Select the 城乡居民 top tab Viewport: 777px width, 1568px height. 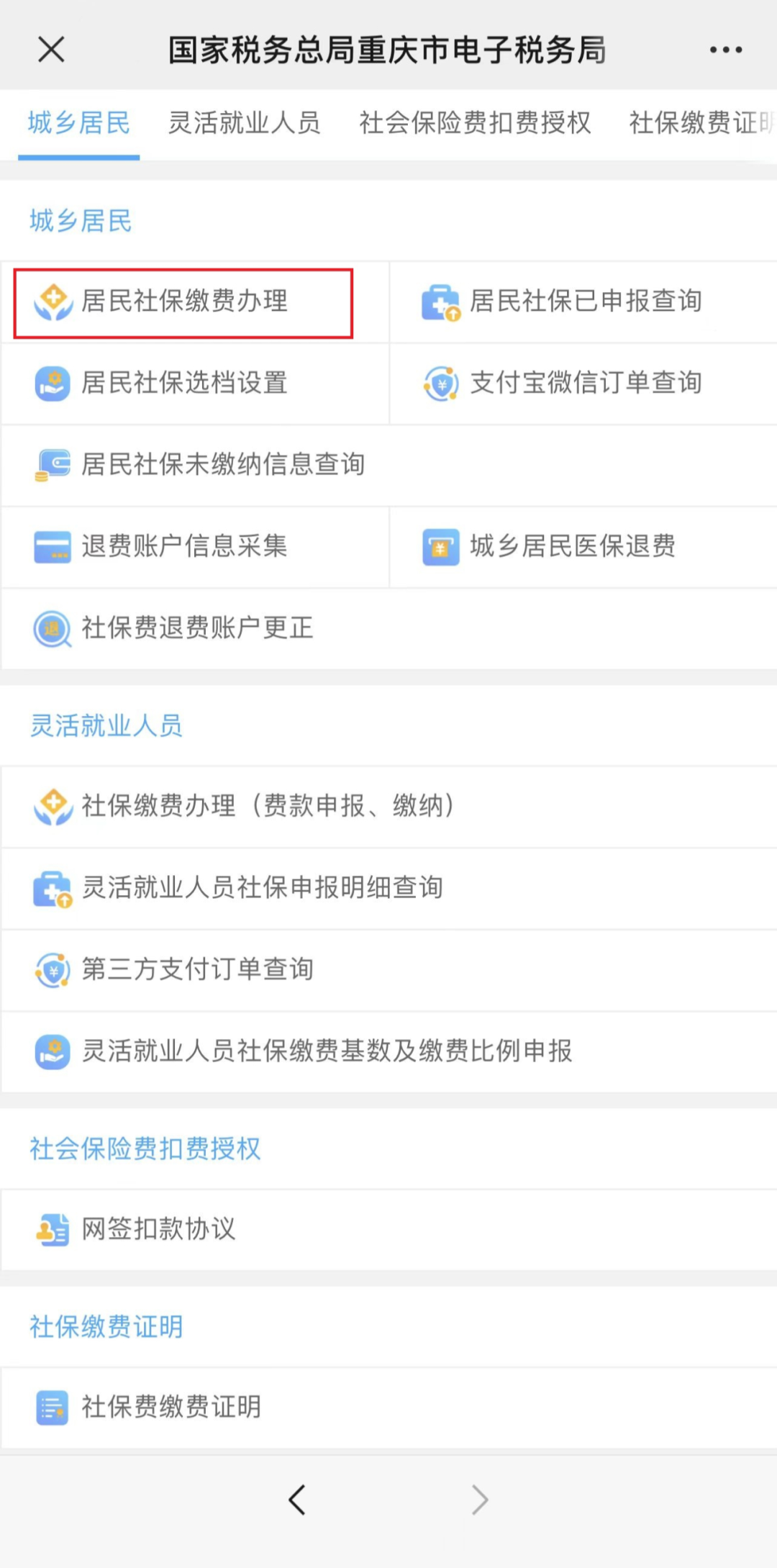pos(79,123)
